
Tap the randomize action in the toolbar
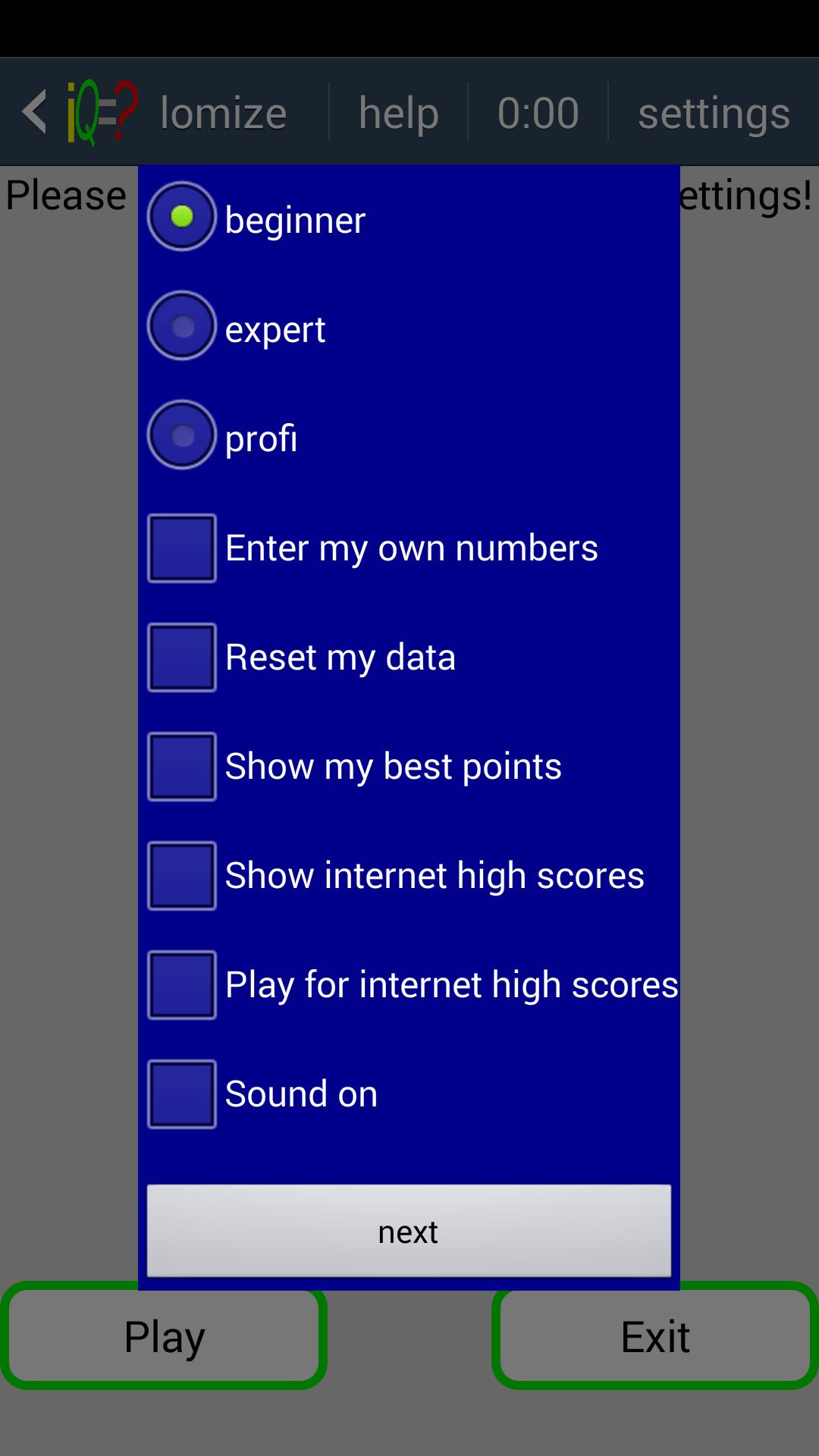(223, 113)
